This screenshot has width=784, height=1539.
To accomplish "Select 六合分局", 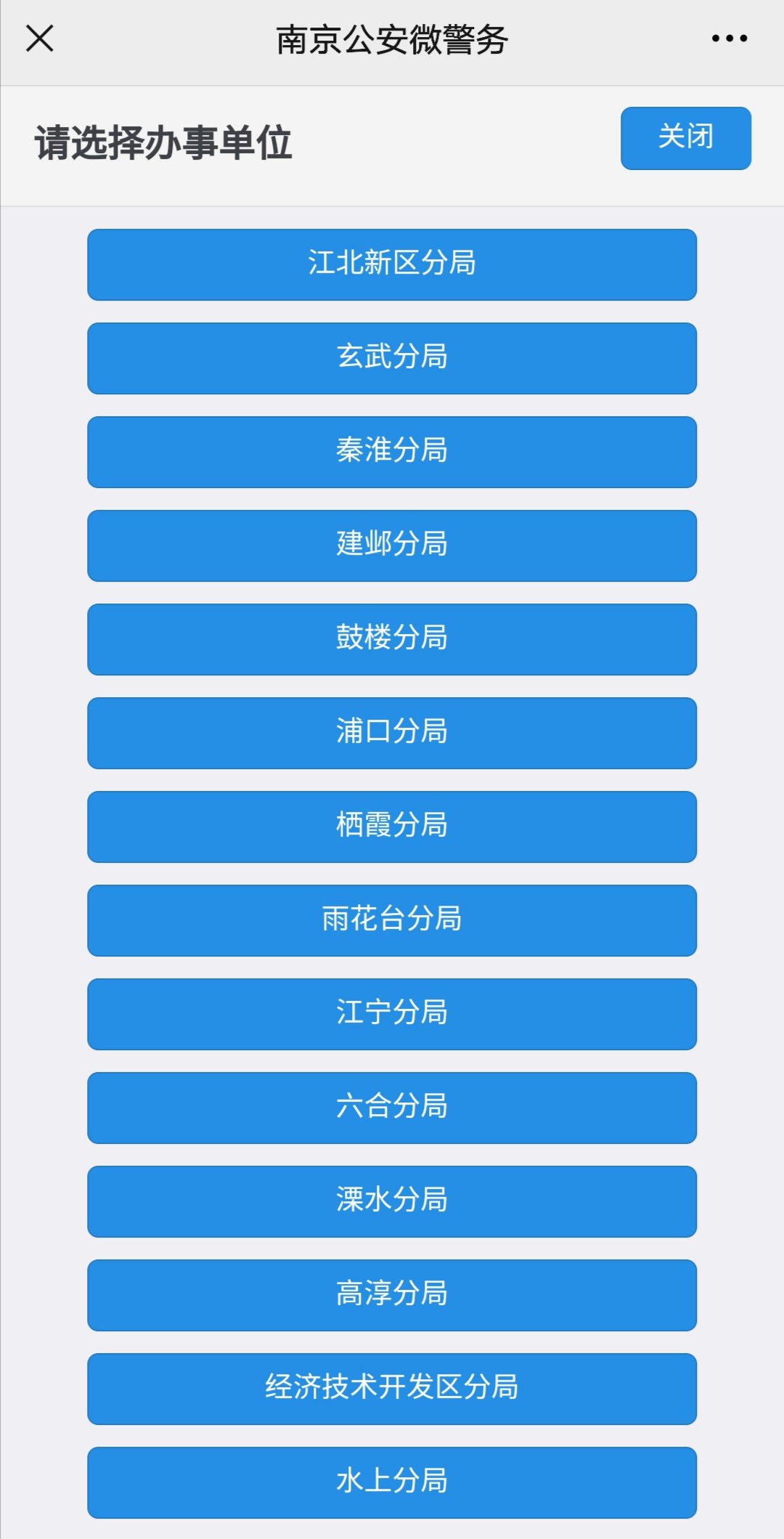I will click(x=392, y=1108).
